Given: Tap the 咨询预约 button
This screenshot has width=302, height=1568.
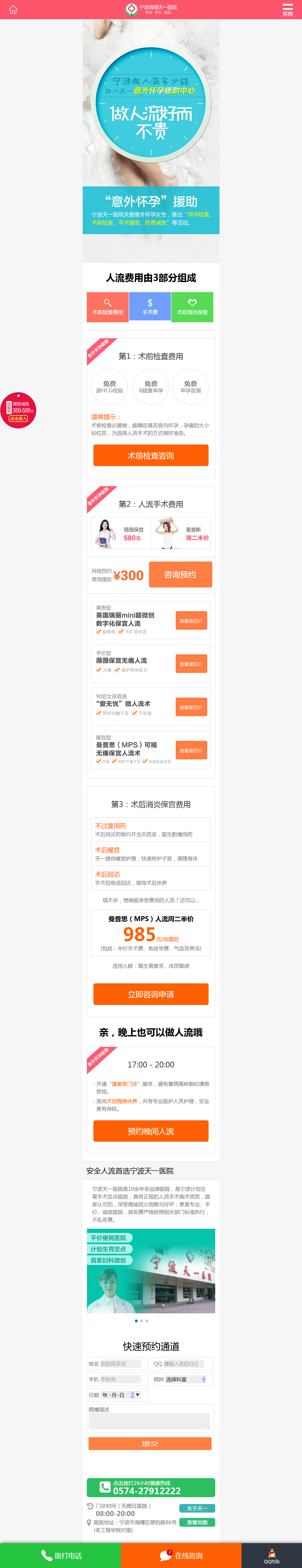Looking at the screenshot, I should click(180, 574).
